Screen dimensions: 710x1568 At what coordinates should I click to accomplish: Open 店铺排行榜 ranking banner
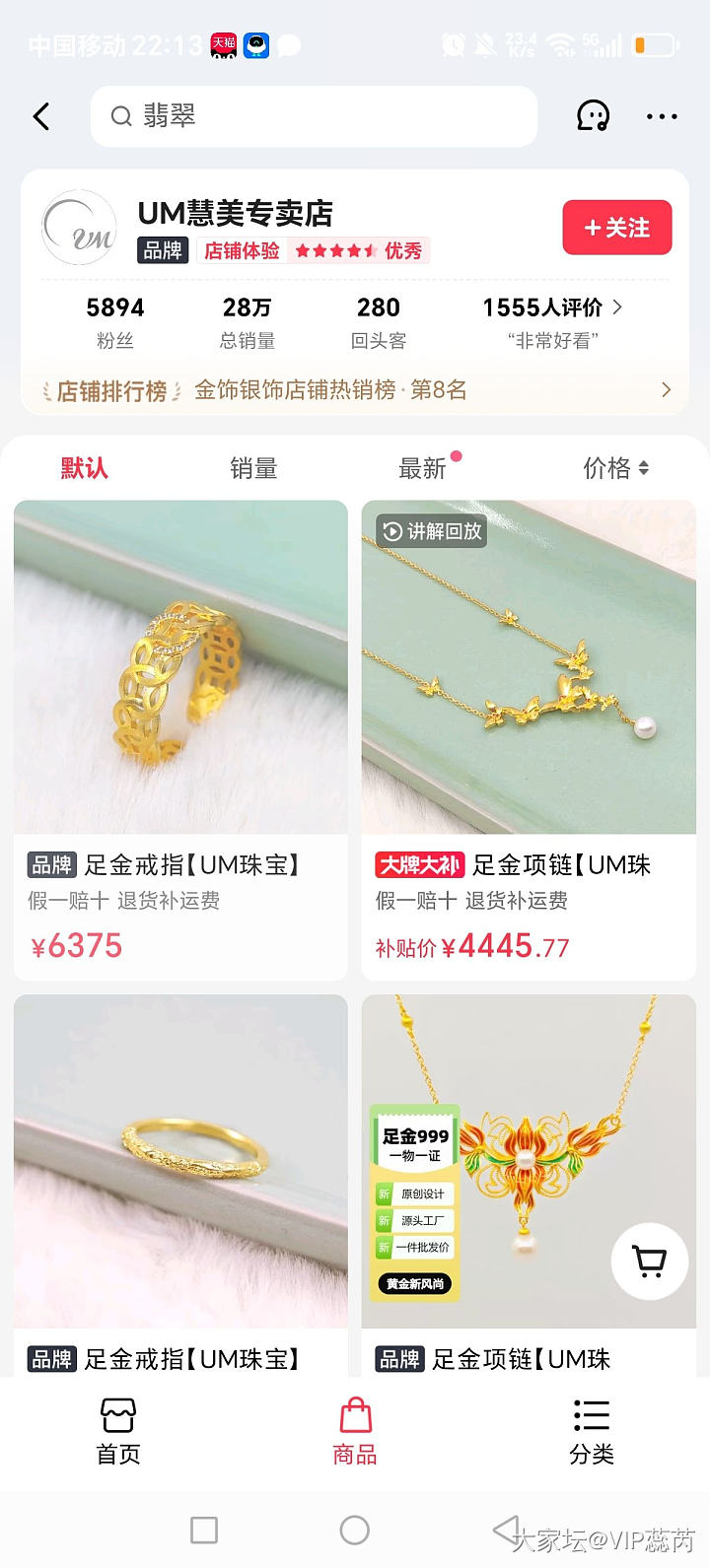pos(355,390)
